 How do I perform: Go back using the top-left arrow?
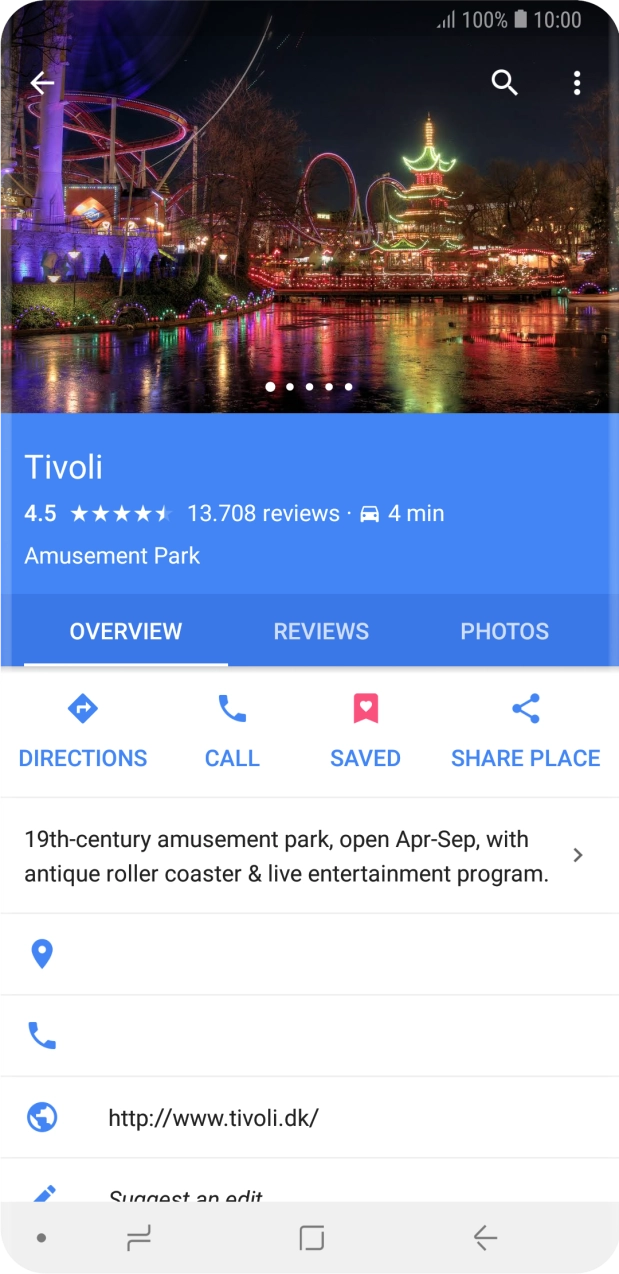click(x=42, y=83)
